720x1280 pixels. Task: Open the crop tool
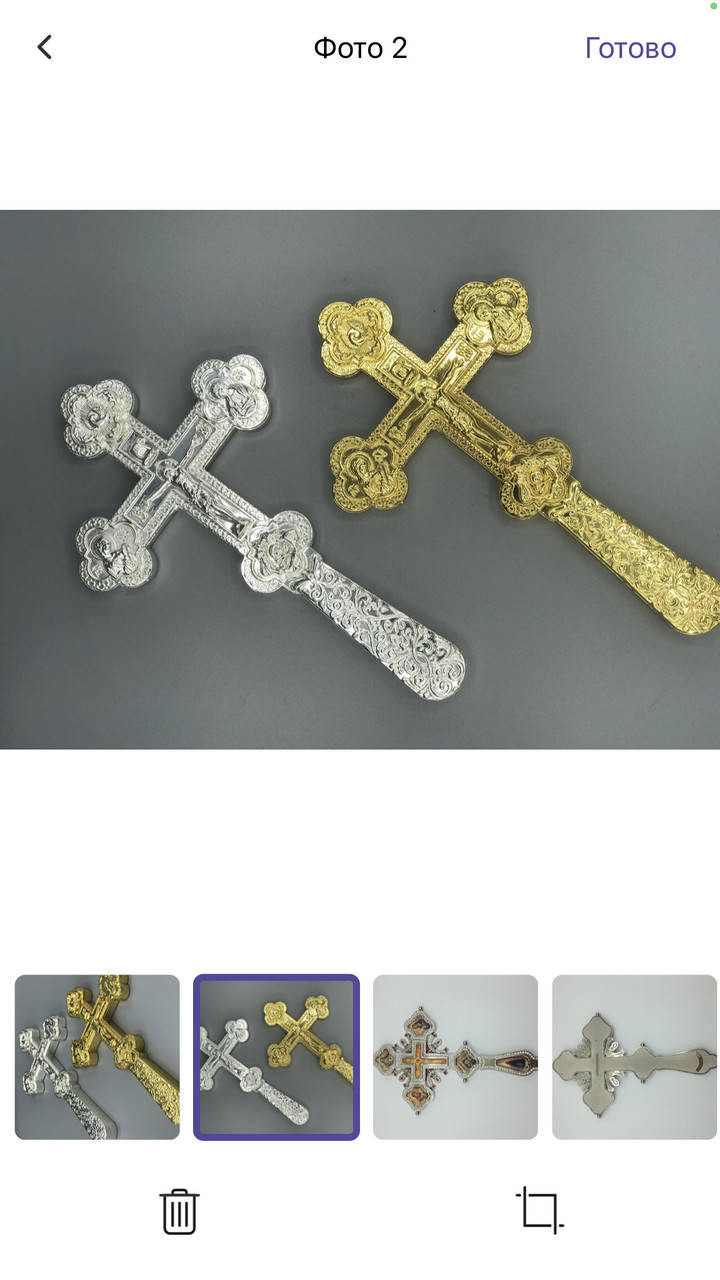click(540, 1210)
